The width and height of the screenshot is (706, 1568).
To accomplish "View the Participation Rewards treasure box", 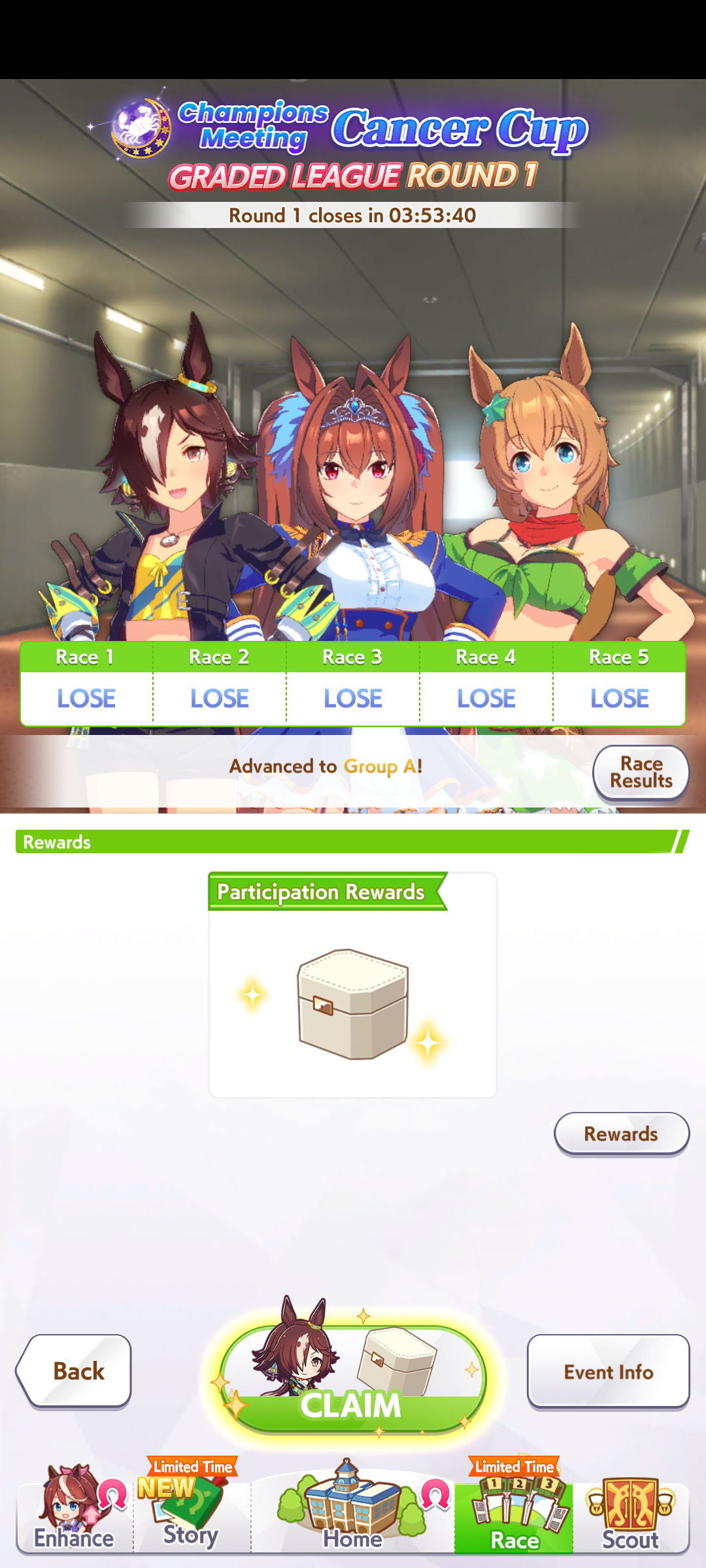I will tap(353, 1004).
